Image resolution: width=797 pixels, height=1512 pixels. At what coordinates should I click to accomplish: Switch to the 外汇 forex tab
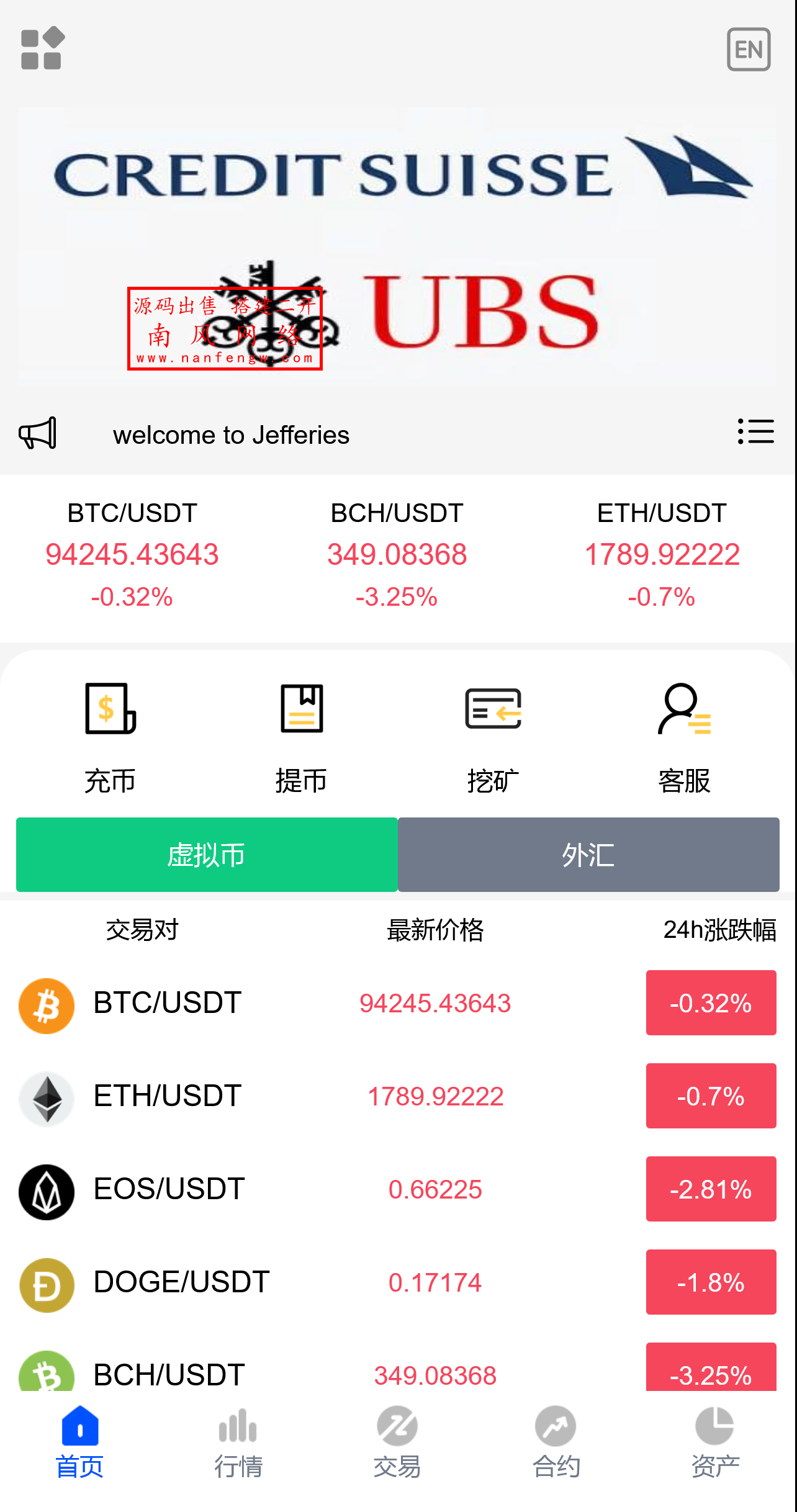(588, 855)
